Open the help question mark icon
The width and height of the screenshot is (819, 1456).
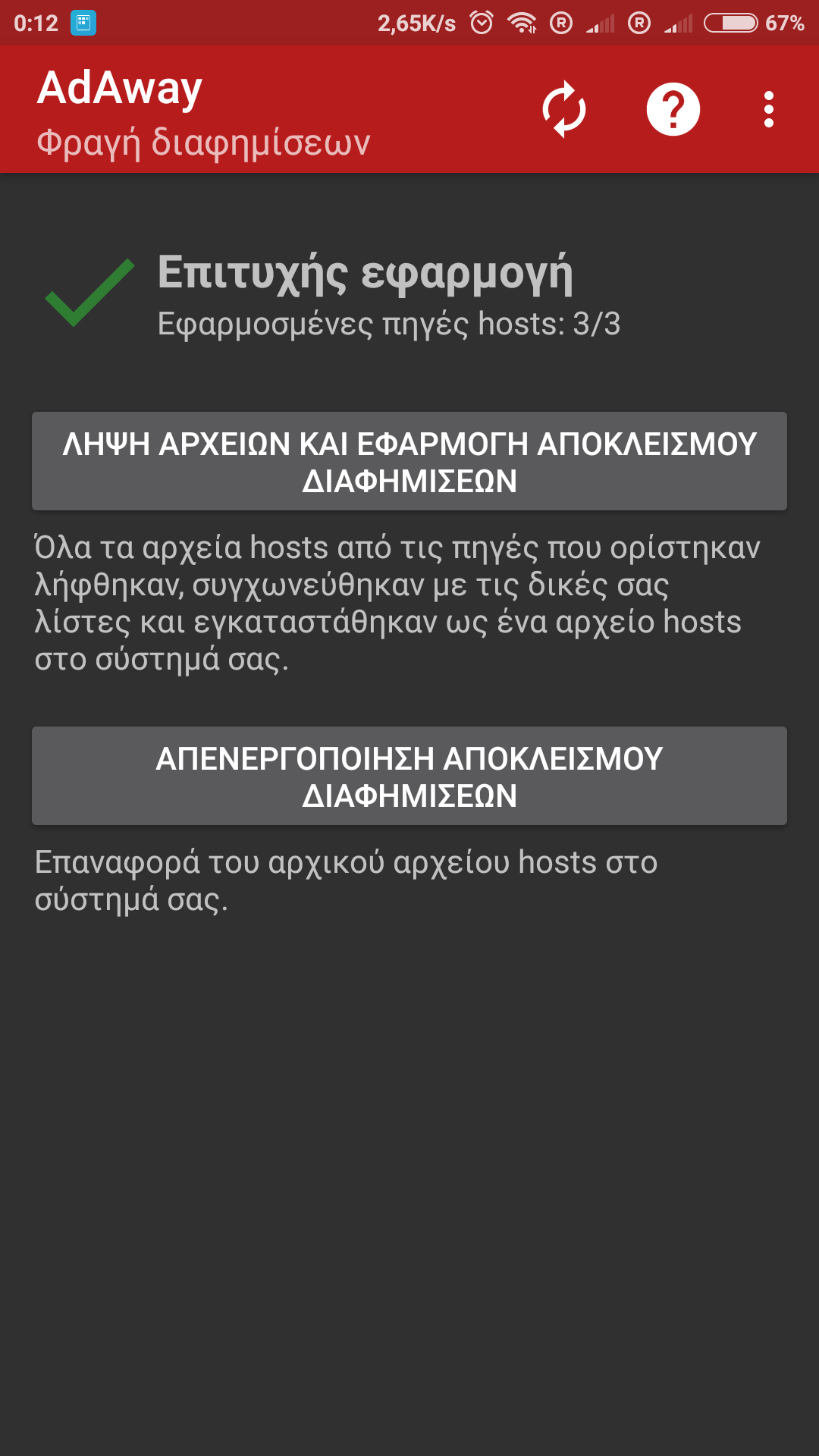673,110
